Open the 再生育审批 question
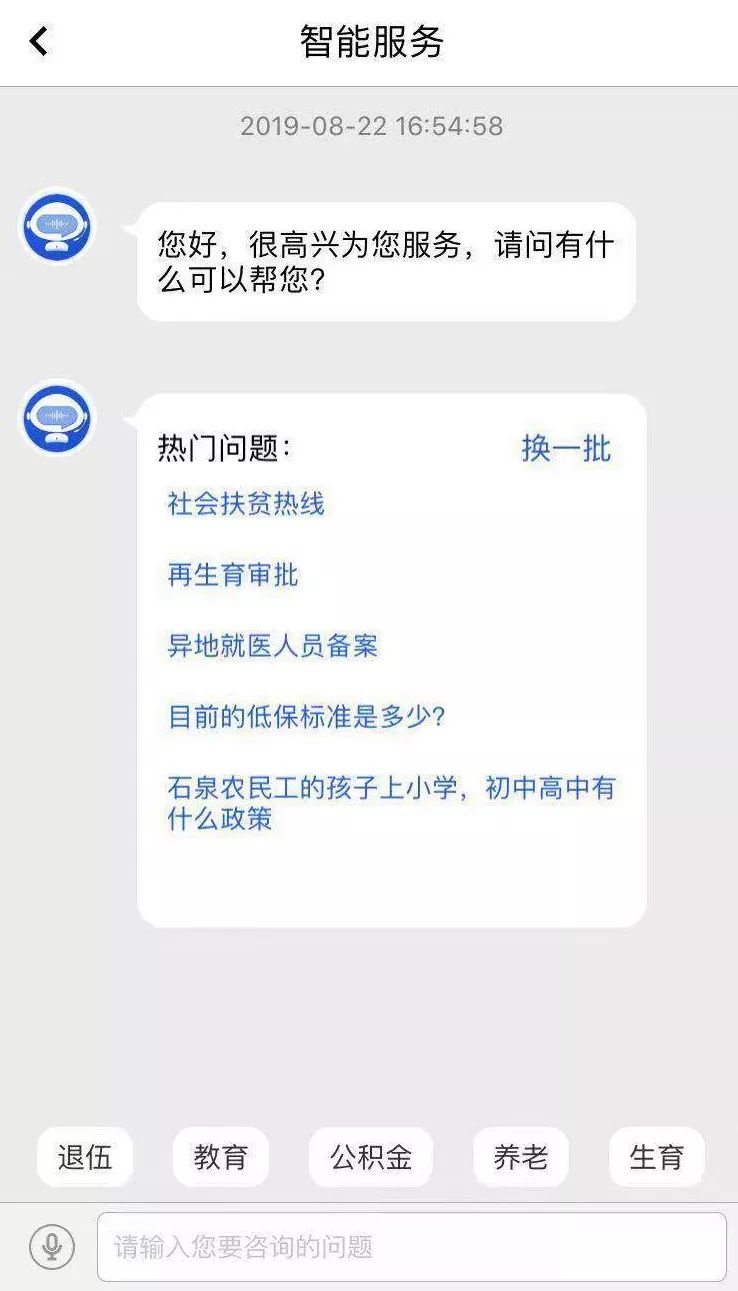The height and width of the screenshot is (1291, 738). 232,576
